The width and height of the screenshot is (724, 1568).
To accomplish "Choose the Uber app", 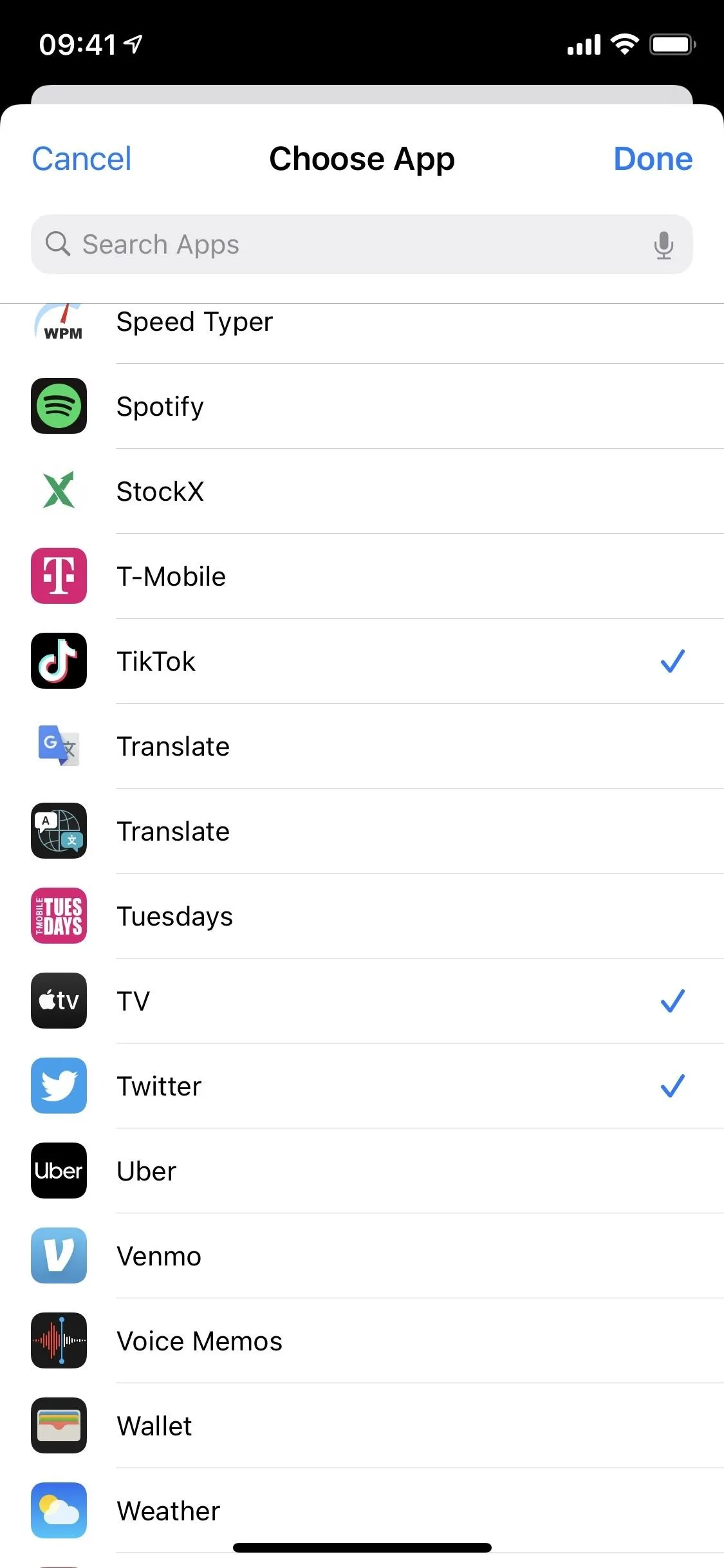I will [362, 1171].
